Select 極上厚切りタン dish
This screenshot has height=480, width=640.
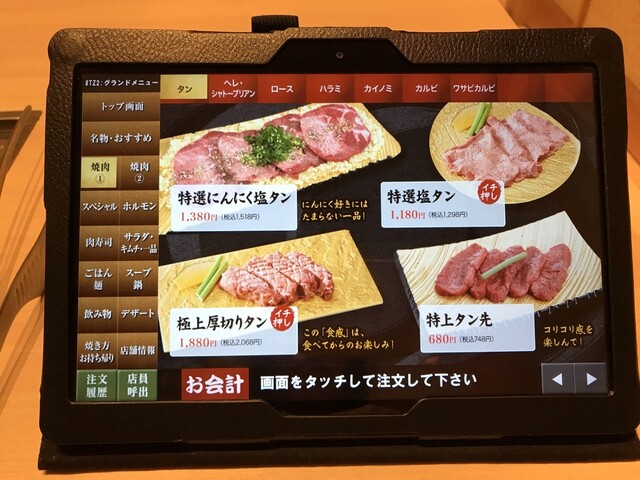pos(265,290)
